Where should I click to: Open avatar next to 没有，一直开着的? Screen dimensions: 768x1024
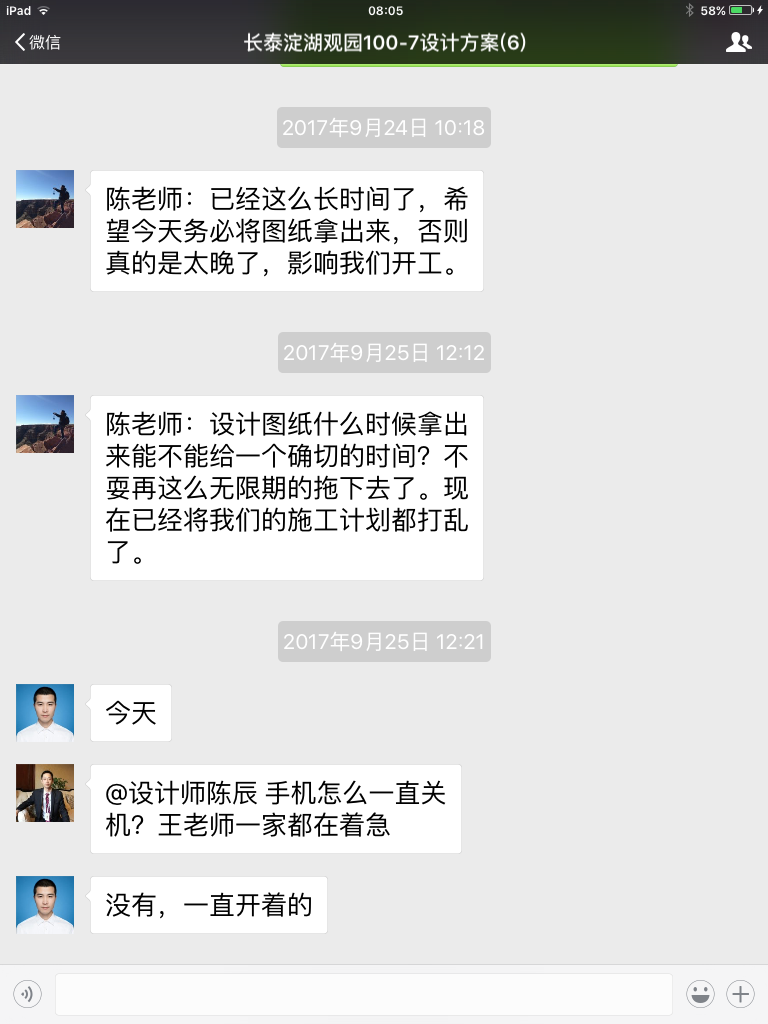[x=45, y=905]
